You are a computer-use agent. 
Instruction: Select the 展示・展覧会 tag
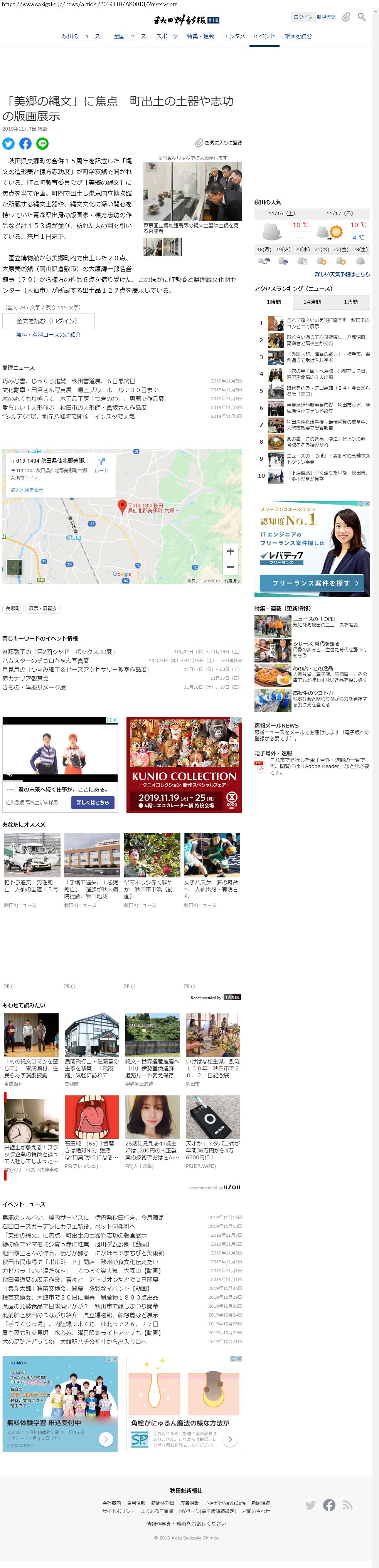click(x=43, y=608)
